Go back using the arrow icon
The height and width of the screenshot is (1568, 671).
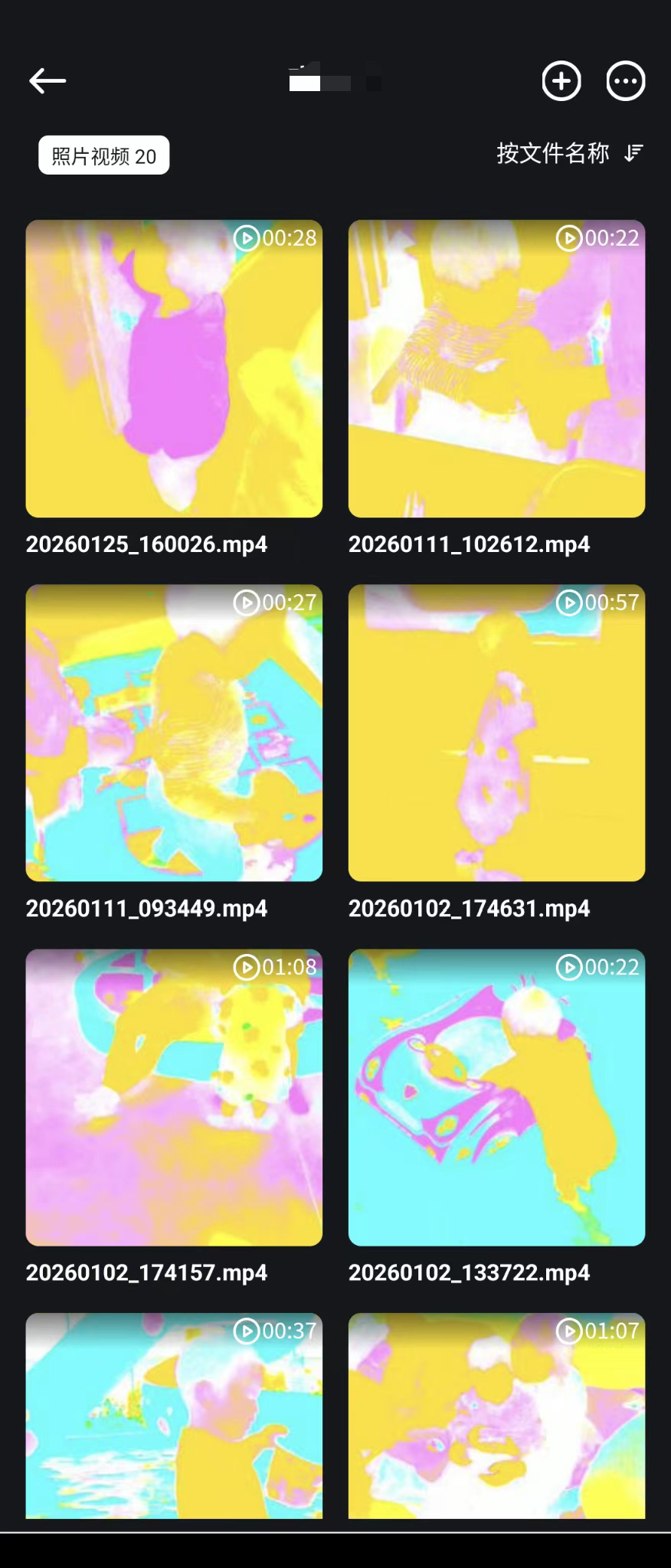point(47,80)
